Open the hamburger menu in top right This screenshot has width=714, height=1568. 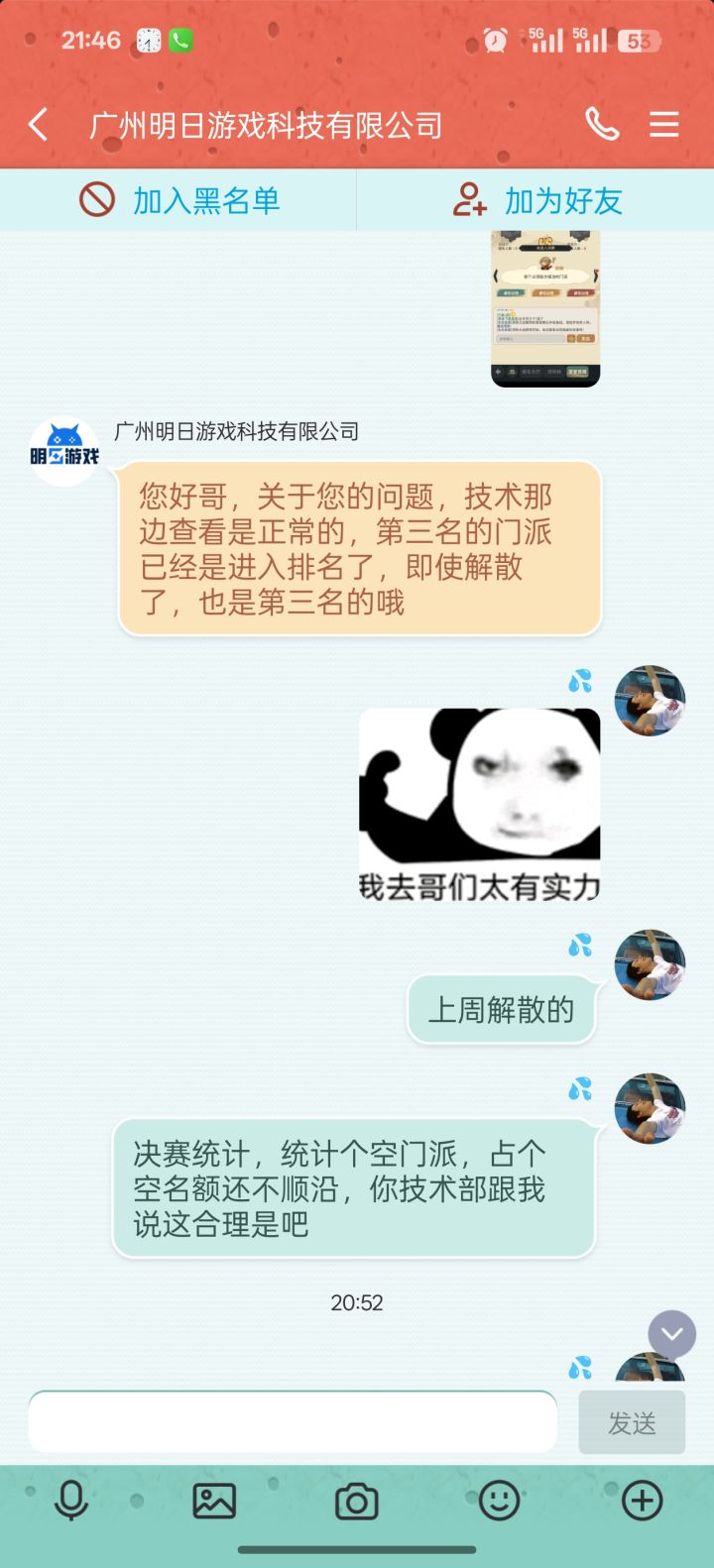663,125
